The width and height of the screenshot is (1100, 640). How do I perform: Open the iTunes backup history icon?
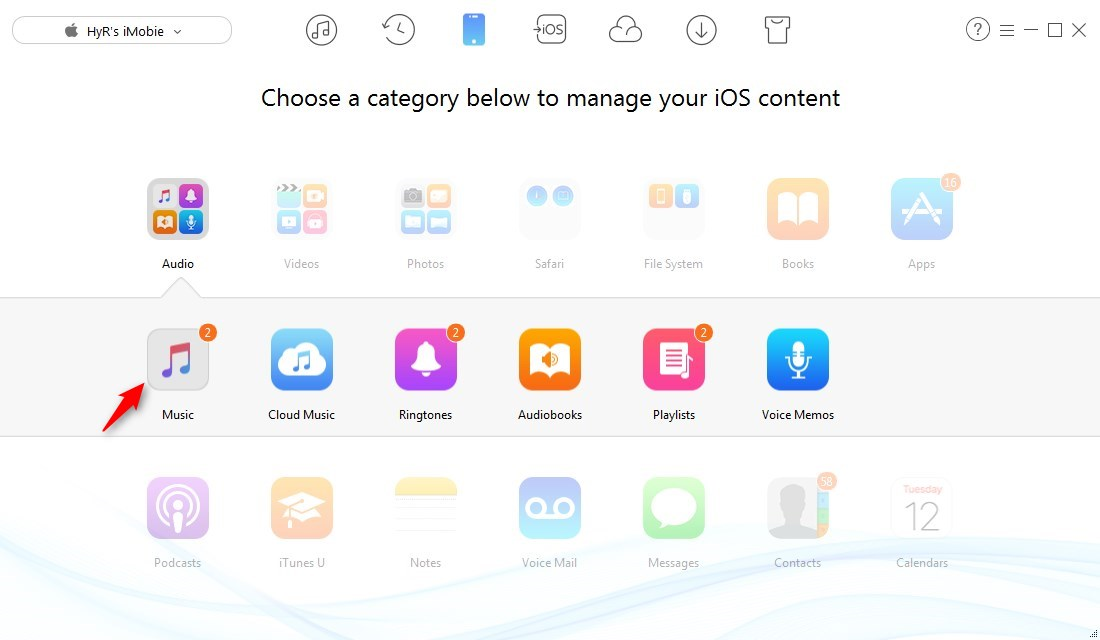click(x=398, y=30)
